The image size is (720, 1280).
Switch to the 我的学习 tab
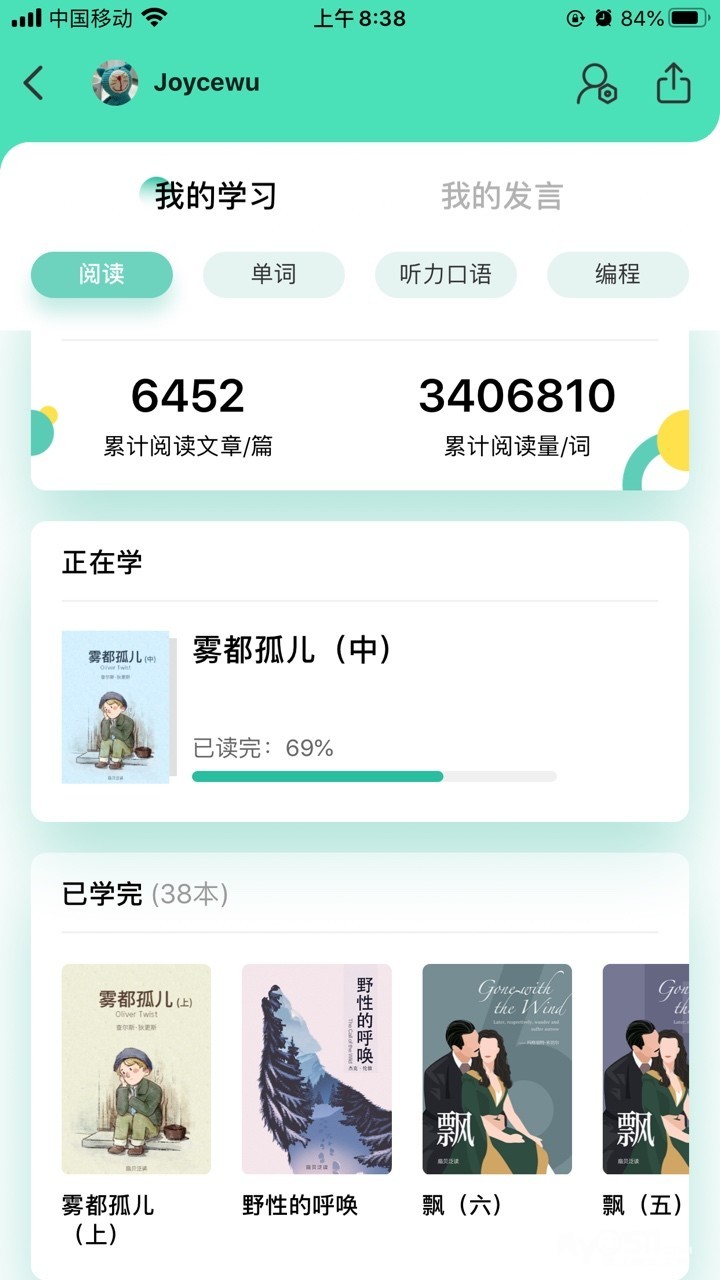[214, 196]
